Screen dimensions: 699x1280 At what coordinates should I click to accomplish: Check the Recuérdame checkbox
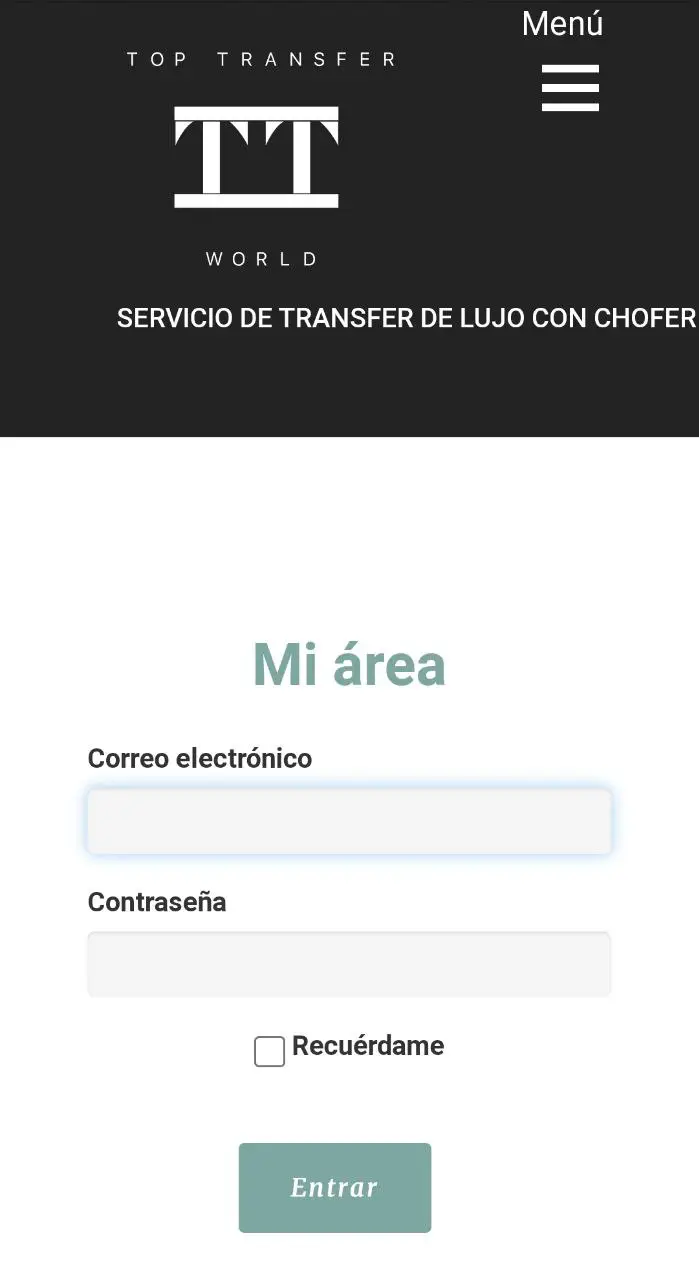point(269,1052)
